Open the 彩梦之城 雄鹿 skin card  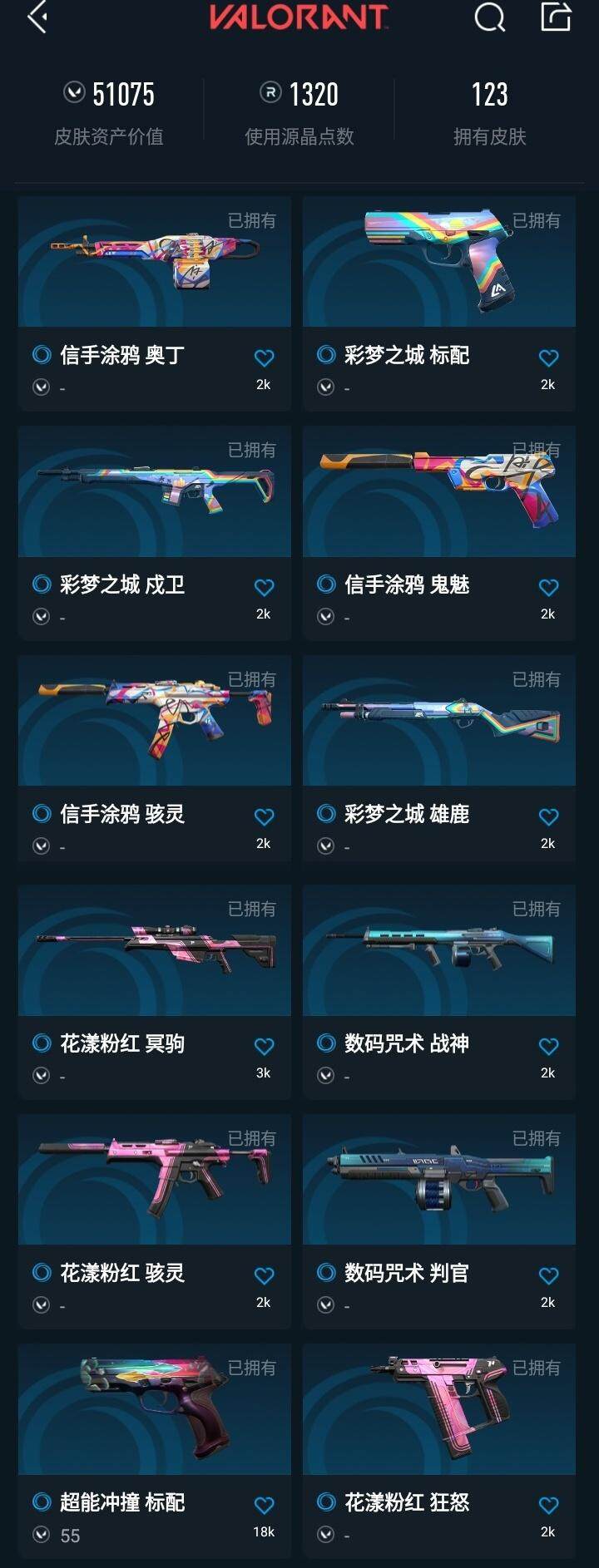(x=439, y=722)
